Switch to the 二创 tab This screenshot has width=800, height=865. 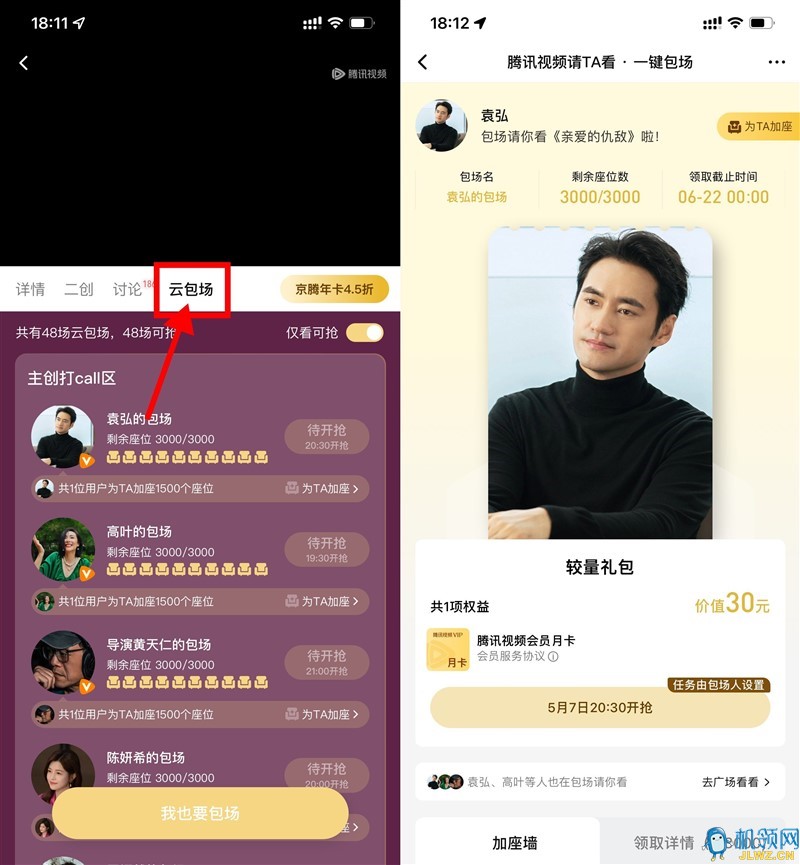click(x=78, y=289)
